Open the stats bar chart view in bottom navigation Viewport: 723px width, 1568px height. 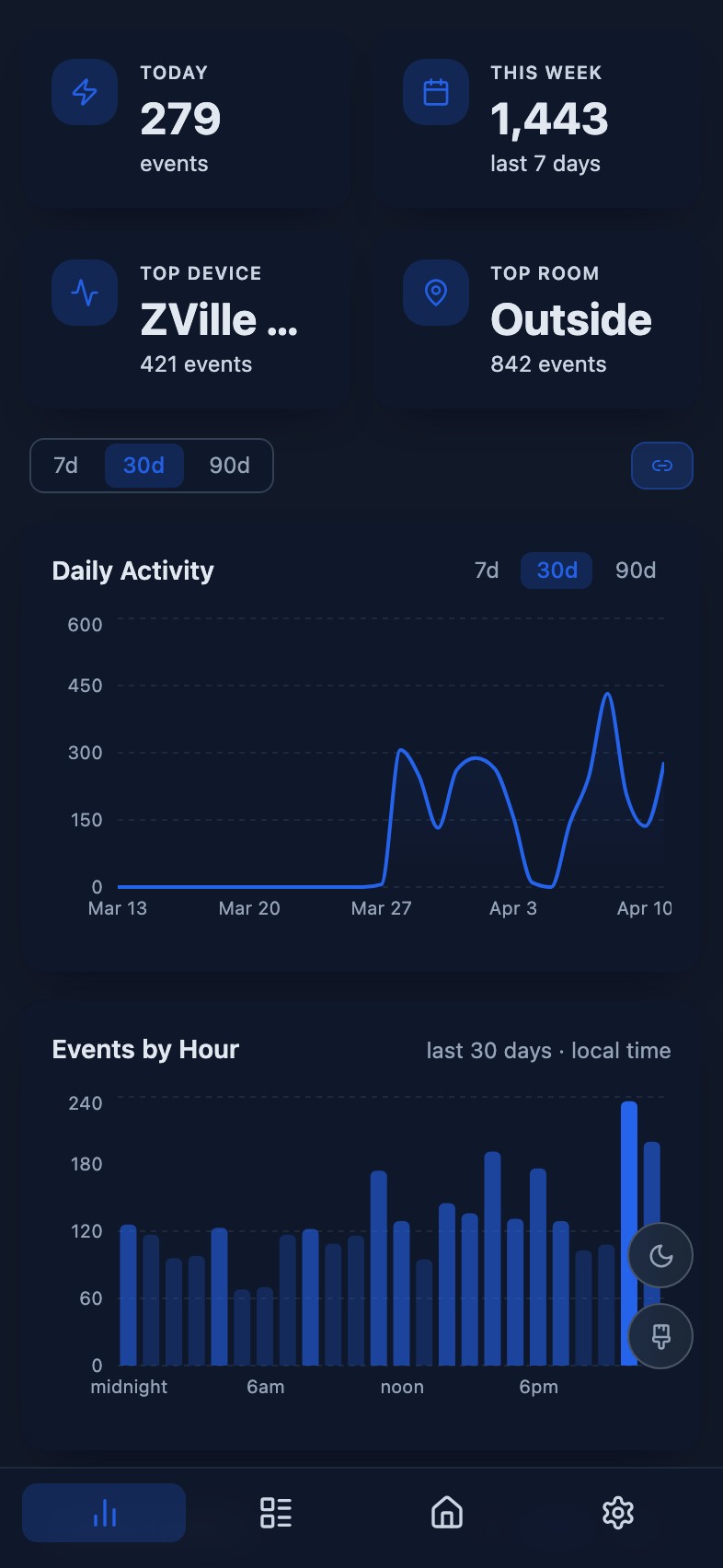click(103, 1512)
